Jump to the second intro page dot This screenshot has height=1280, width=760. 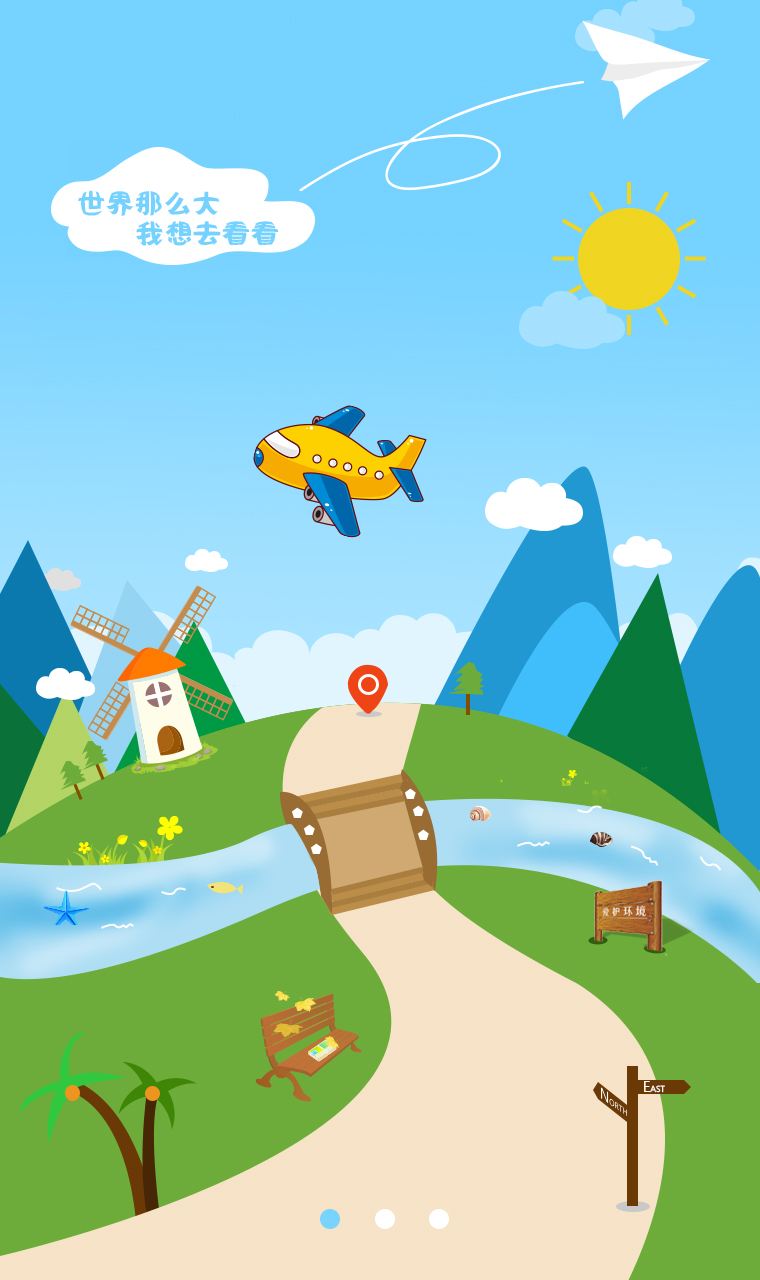click(384, 1218)
